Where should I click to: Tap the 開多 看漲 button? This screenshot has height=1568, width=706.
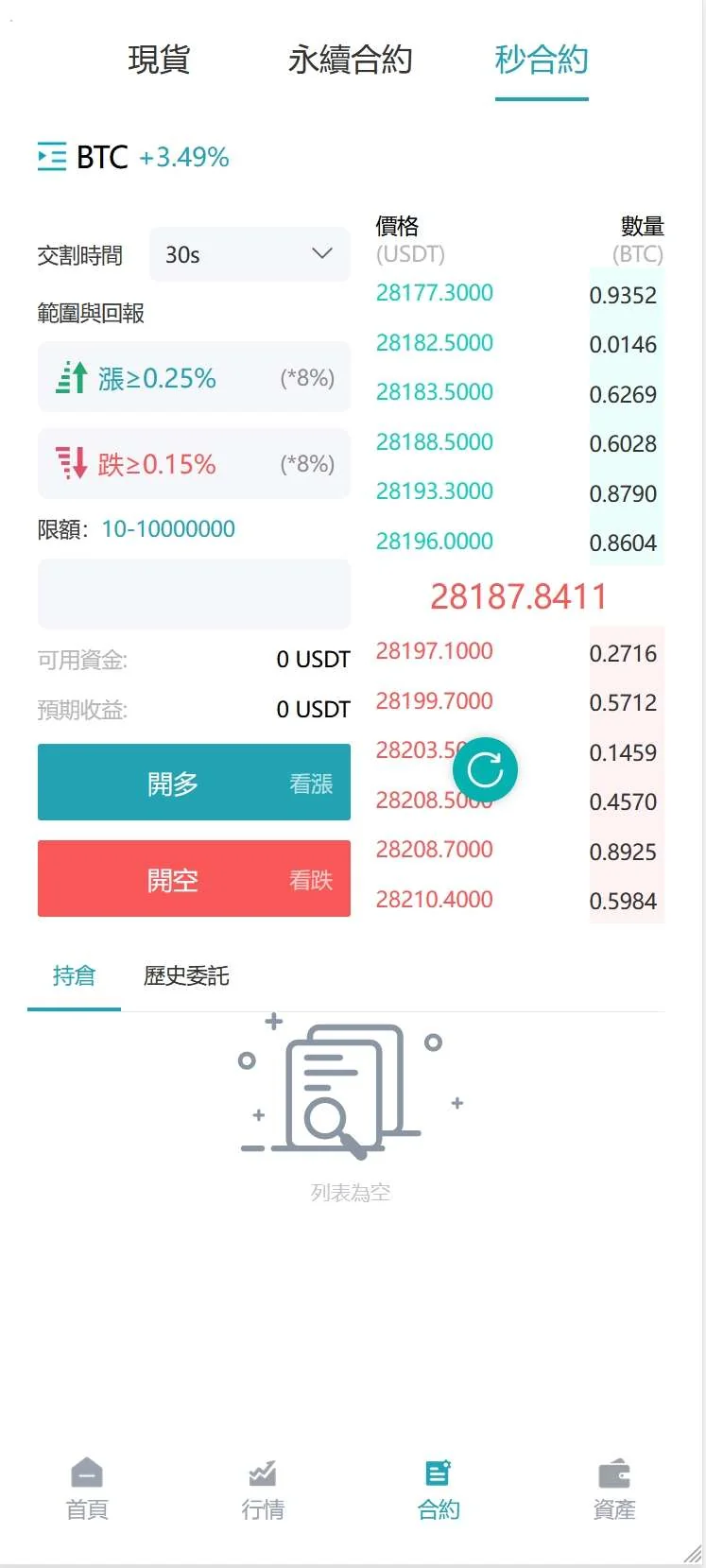click(194, 783)
